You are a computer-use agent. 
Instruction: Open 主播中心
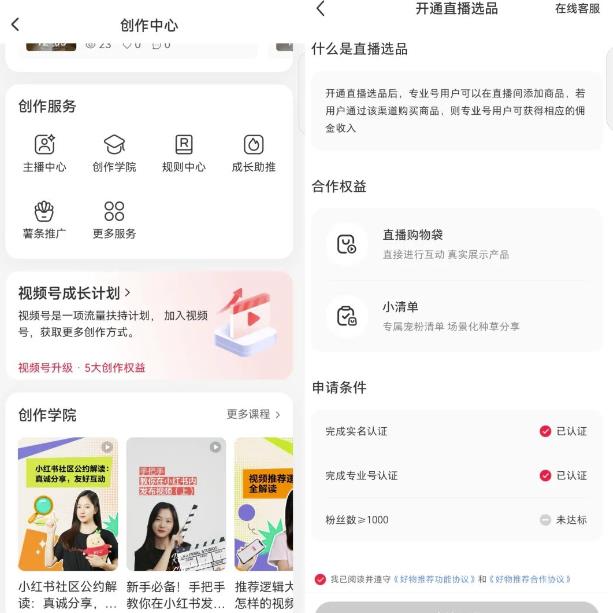[x=44, y=153]
